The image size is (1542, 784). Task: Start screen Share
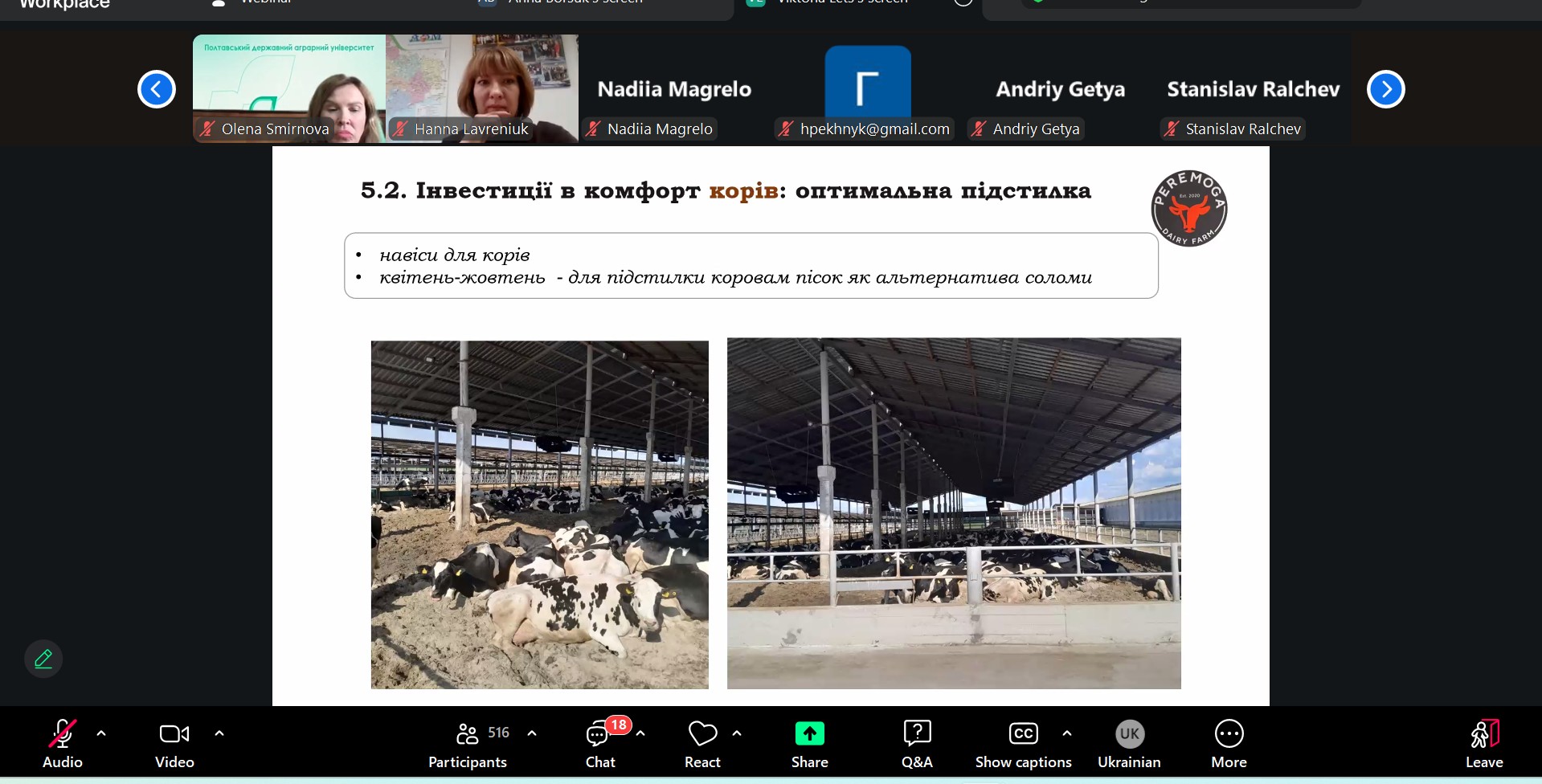point(809,743)
